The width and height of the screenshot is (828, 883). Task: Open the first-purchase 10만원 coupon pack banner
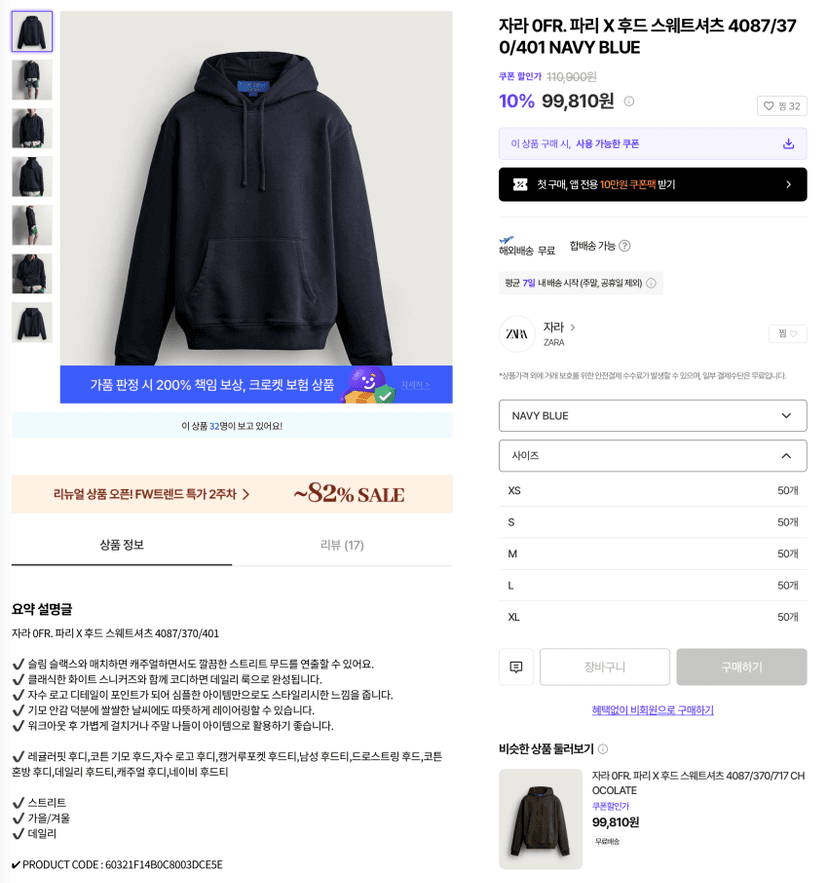(652, 184)
